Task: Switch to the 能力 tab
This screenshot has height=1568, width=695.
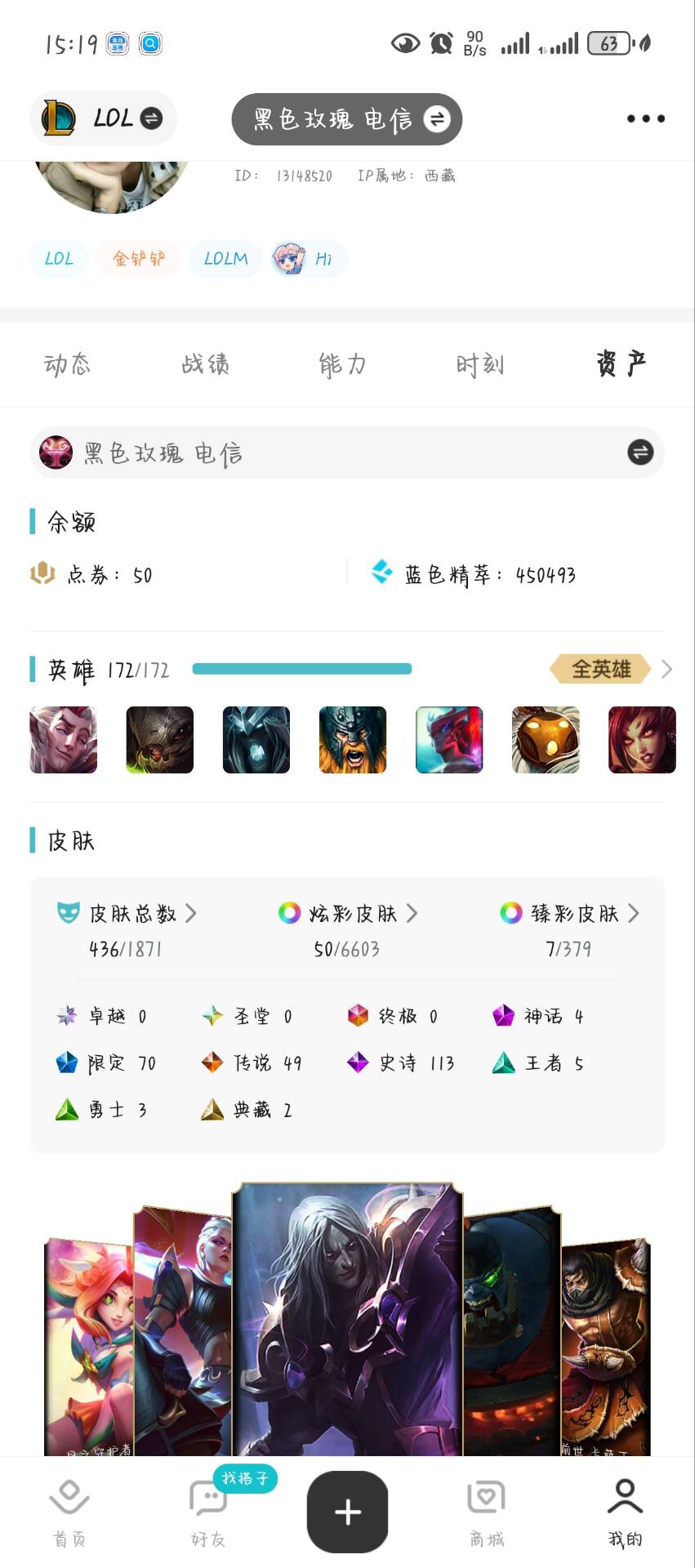Action: point(342,364)
